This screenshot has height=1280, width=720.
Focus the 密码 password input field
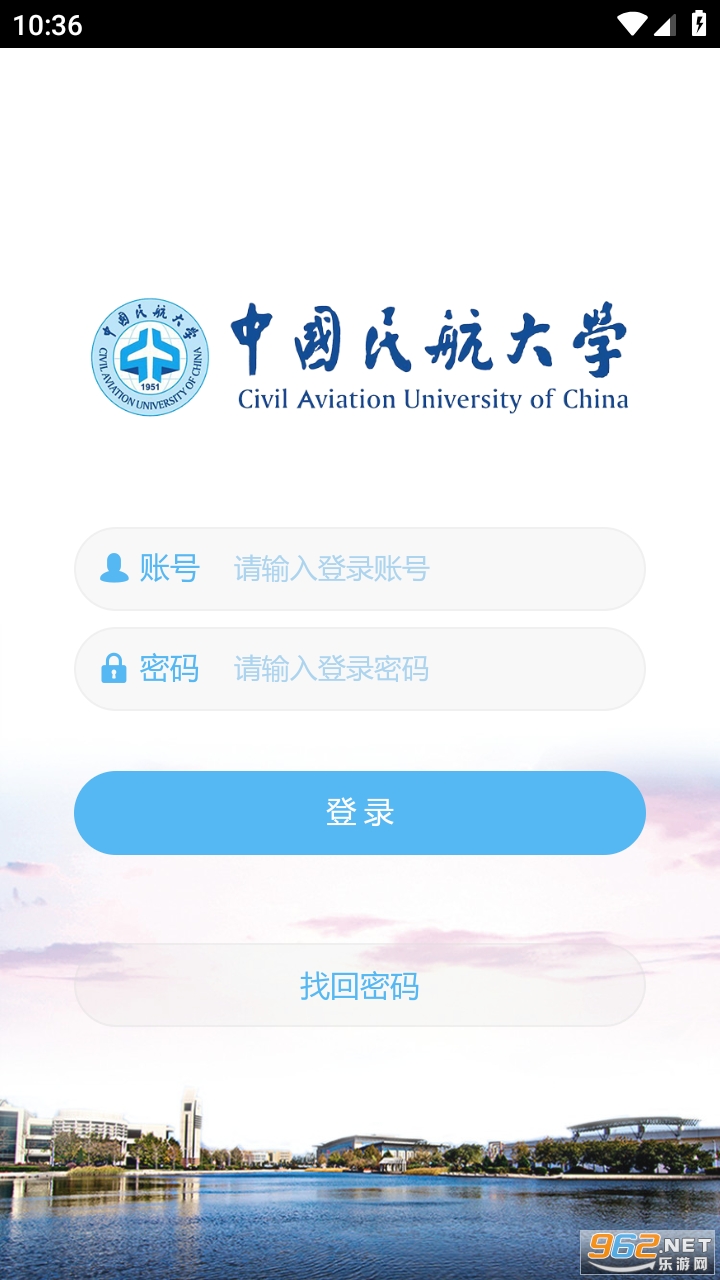[400, 669]
